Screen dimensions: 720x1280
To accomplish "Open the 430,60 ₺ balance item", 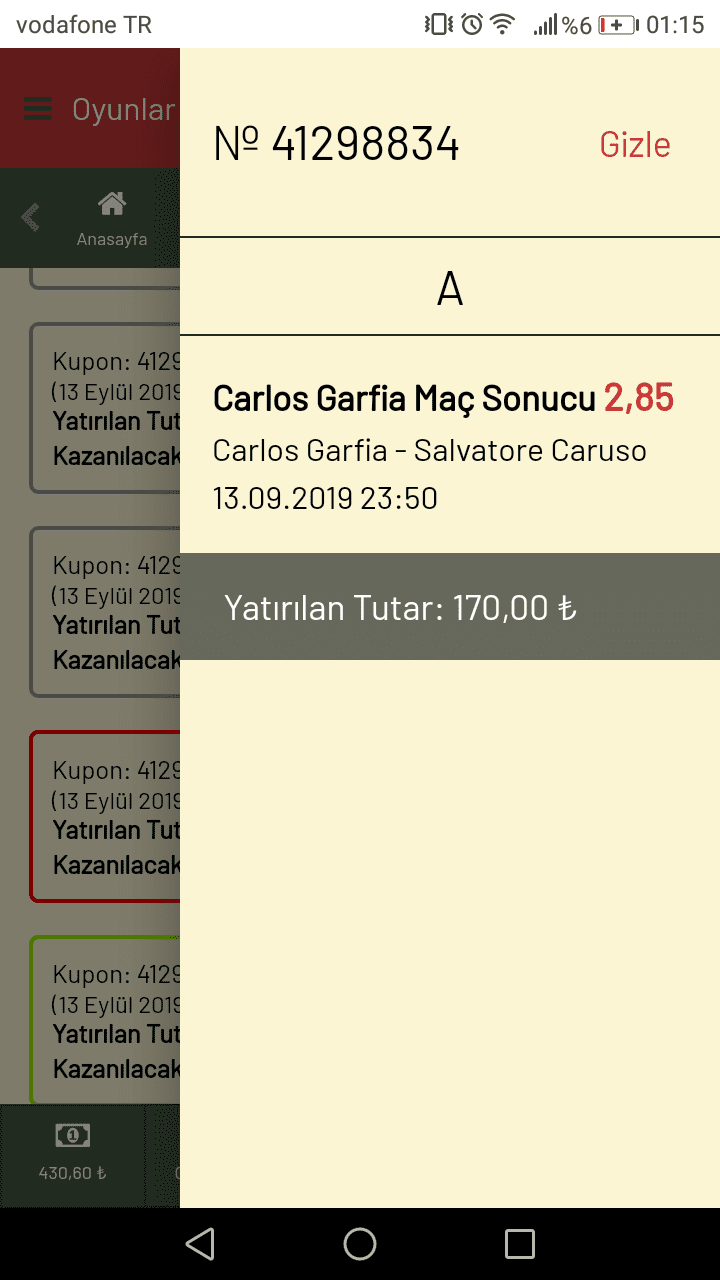I will pos(72,1154).
